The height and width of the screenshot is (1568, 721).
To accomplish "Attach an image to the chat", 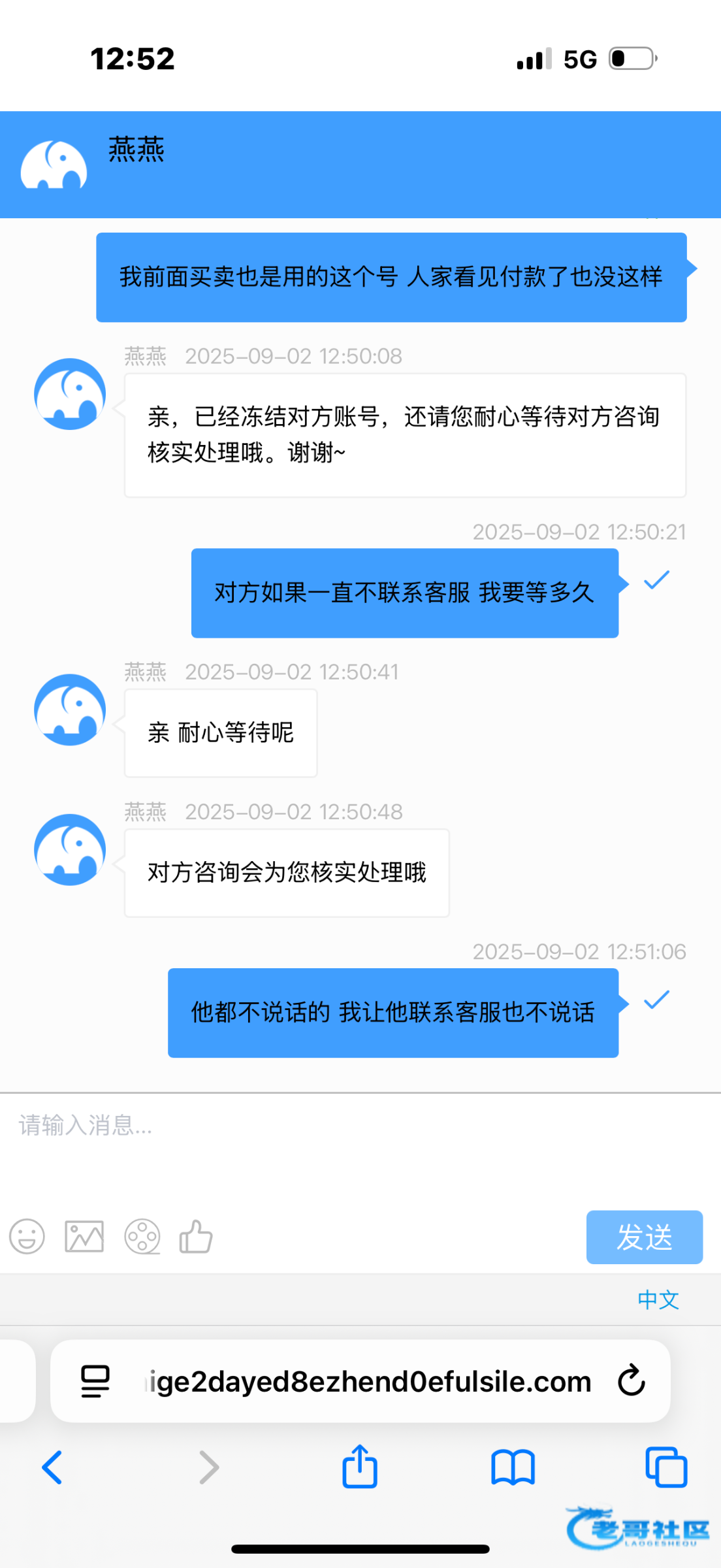I will point(84,1236).
